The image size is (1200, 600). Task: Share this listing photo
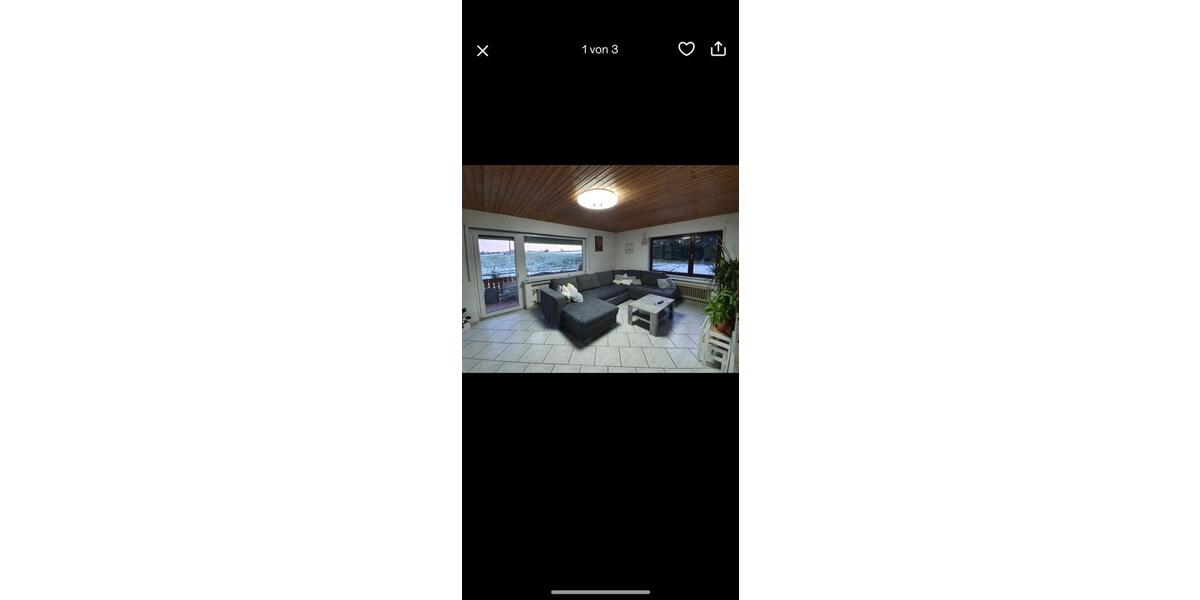click(718, 49)
